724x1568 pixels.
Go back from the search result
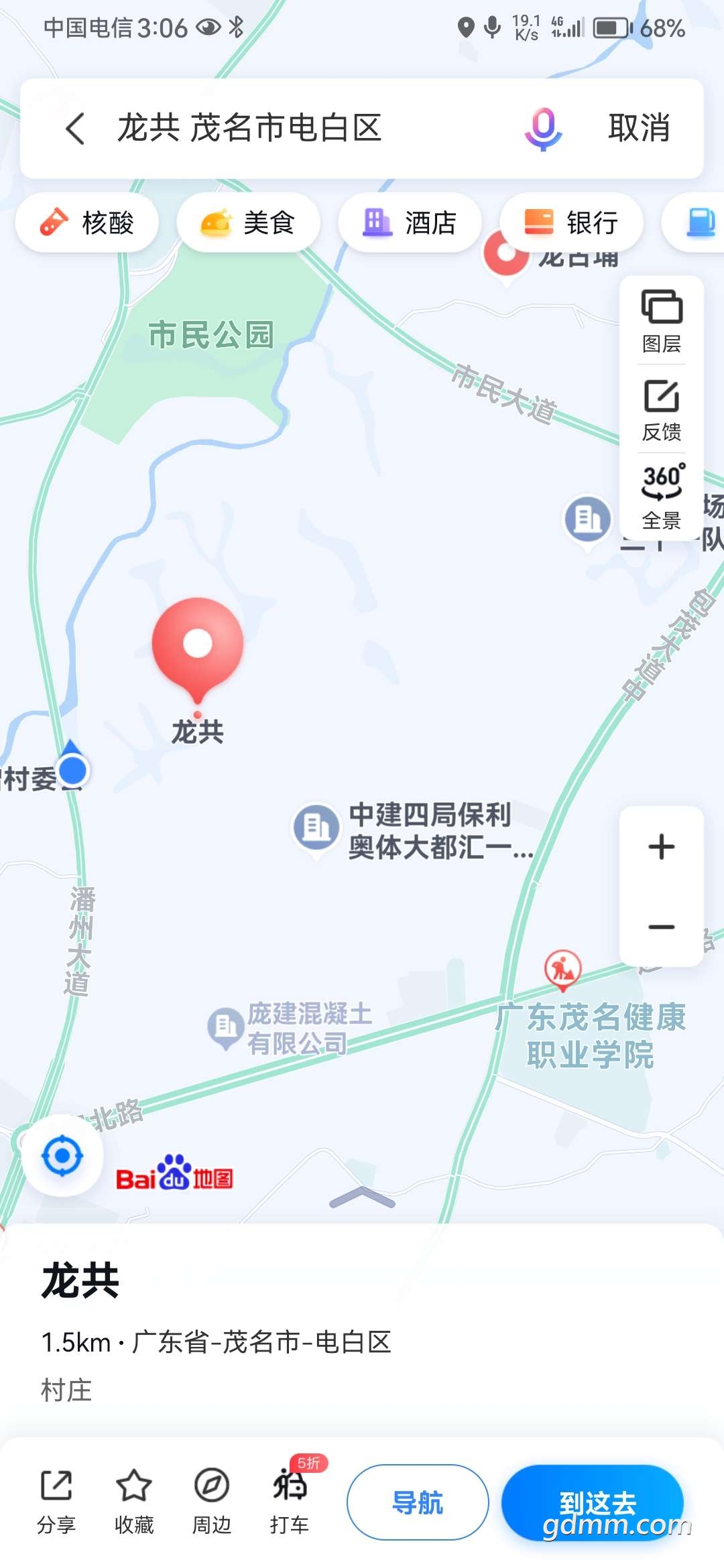(75, 128)
